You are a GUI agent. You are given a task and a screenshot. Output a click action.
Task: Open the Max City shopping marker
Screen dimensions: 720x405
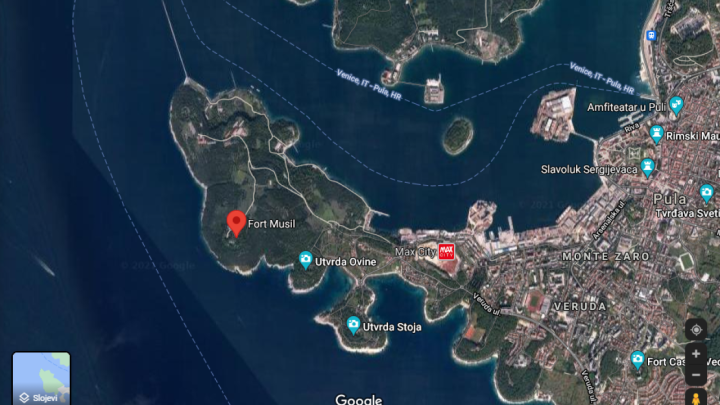click(446, 252)
